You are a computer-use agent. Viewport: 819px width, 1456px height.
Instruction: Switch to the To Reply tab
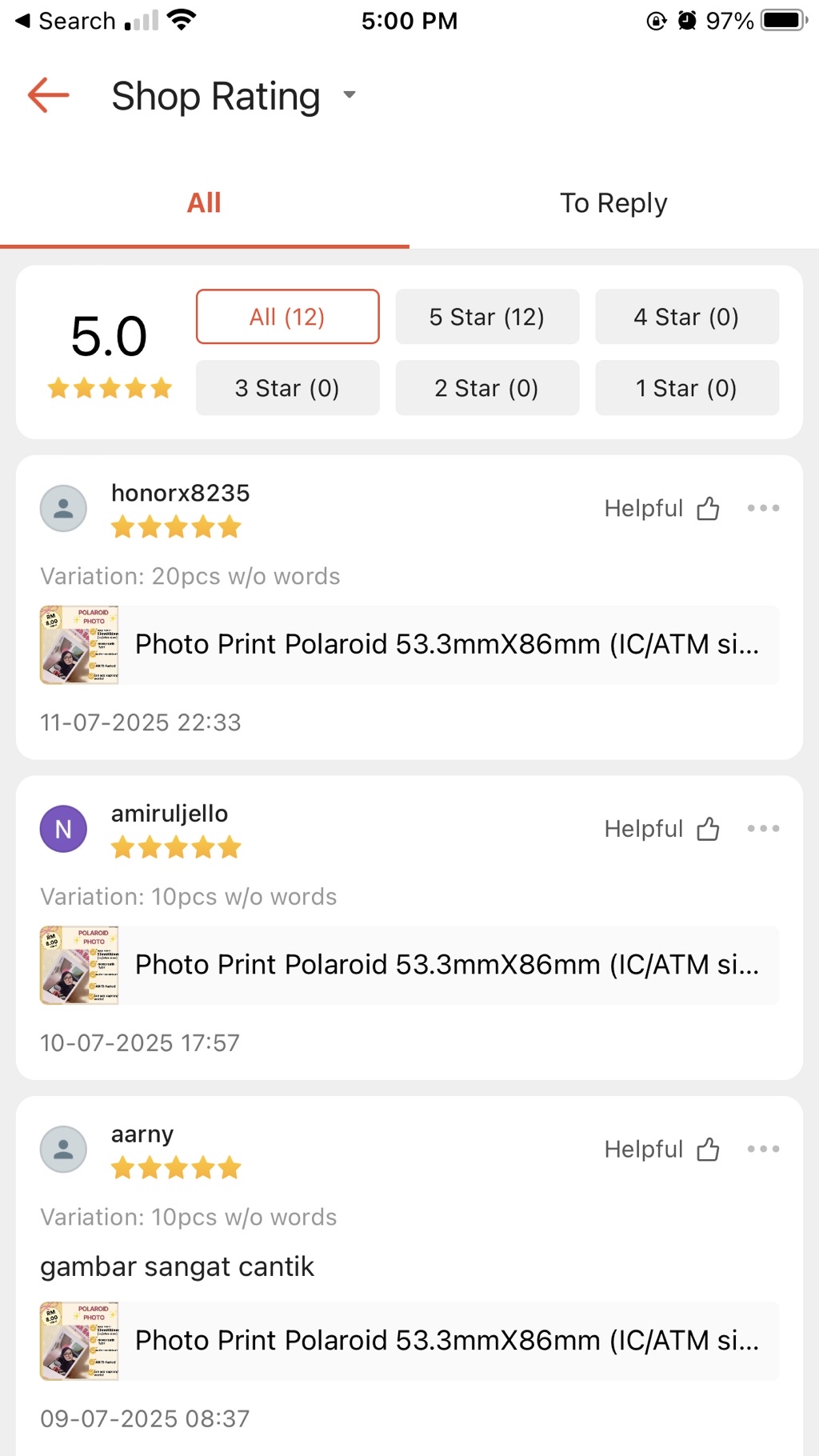614,202
